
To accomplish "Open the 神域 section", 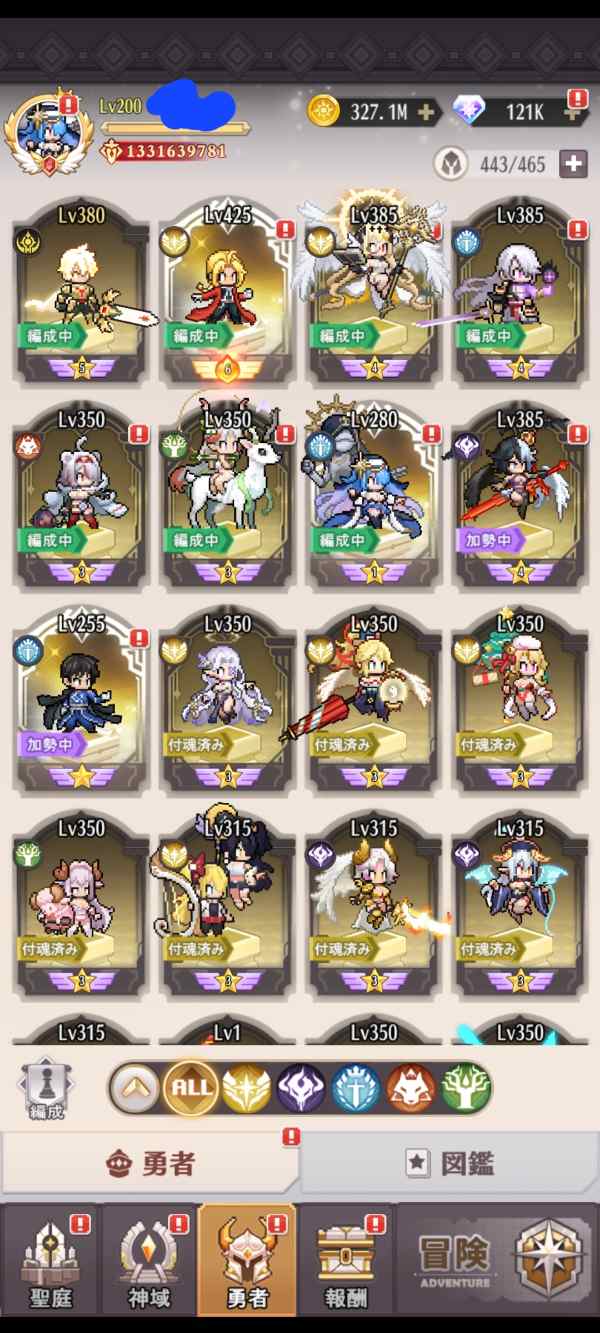I will [148, 1265].
